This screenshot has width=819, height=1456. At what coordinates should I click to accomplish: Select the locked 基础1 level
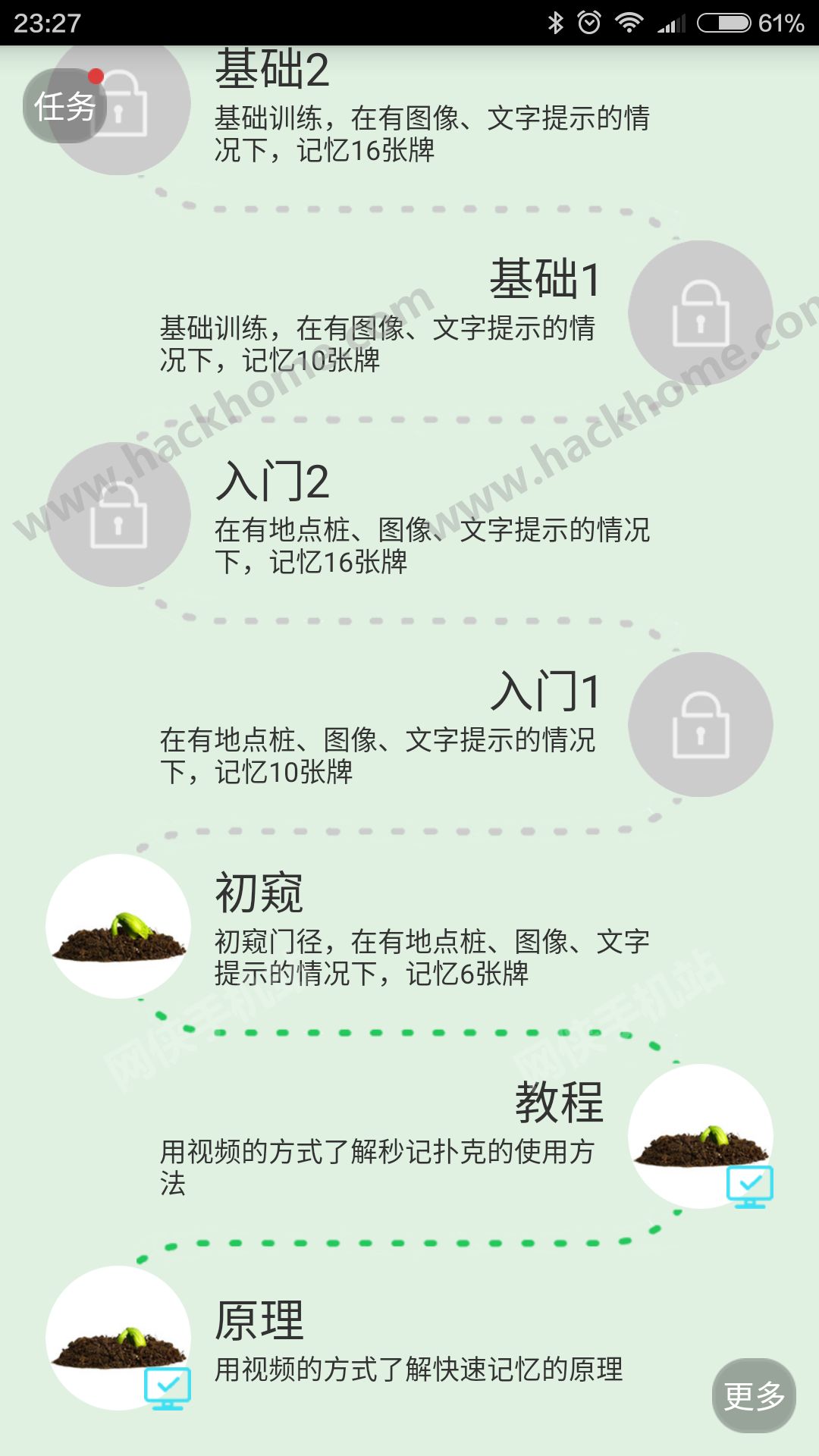pos(701,312)
